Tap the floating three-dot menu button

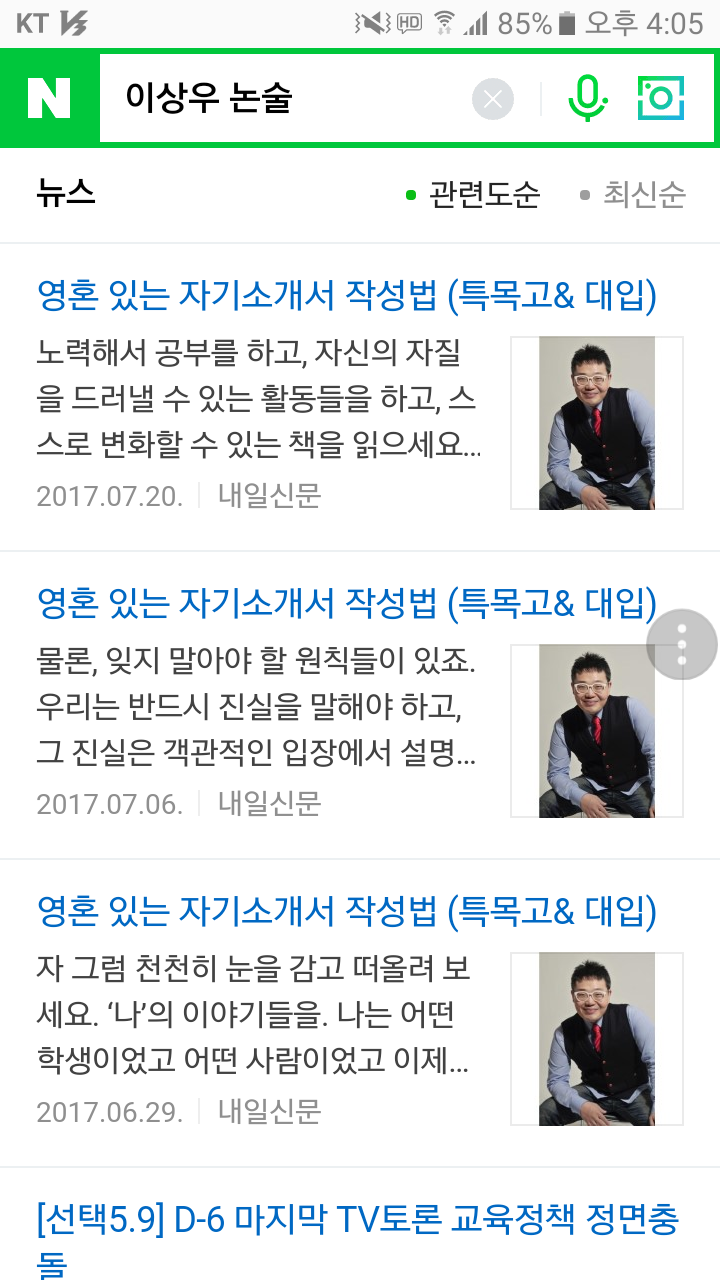pos(682,645)
